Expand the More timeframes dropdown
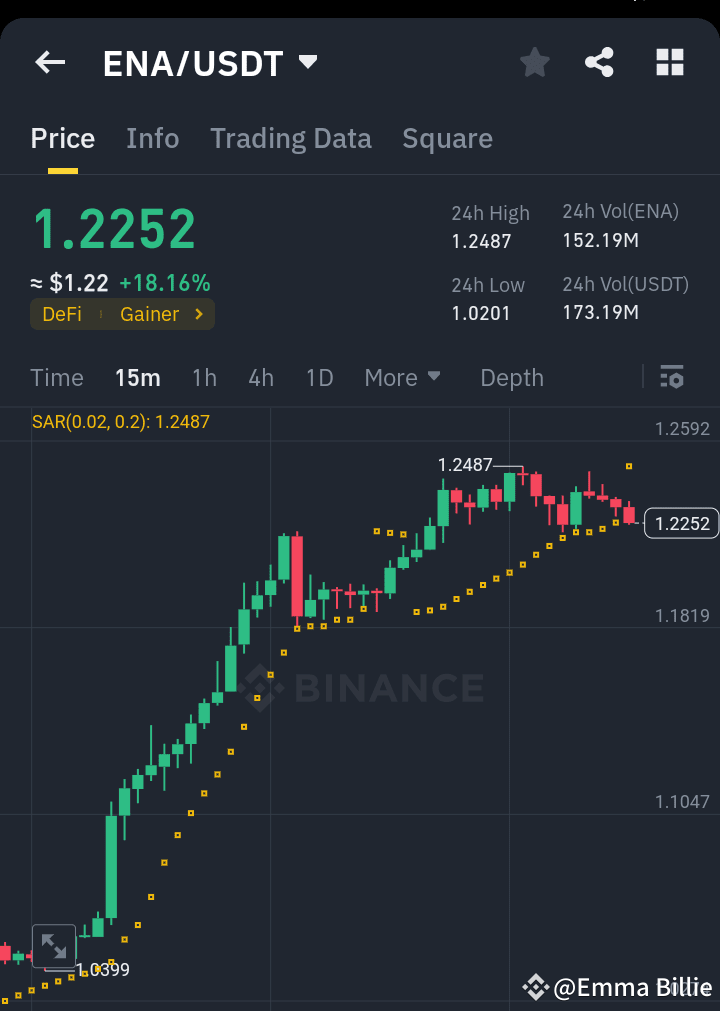Image resolution: width=720 pixels, height=1011 pixels. [403, 378]
